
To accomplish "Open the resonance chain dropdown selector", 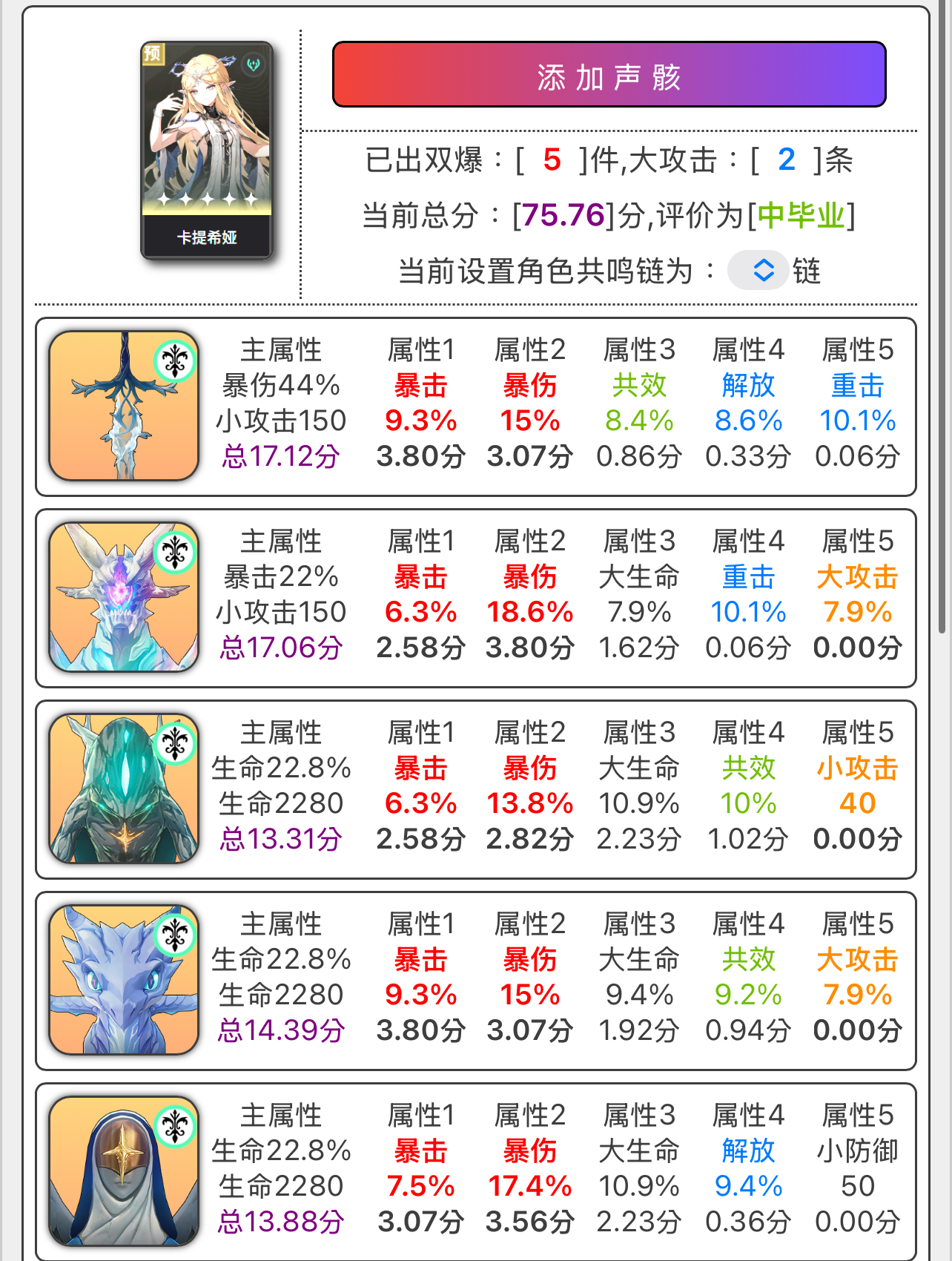I will [x=758, y=271].
